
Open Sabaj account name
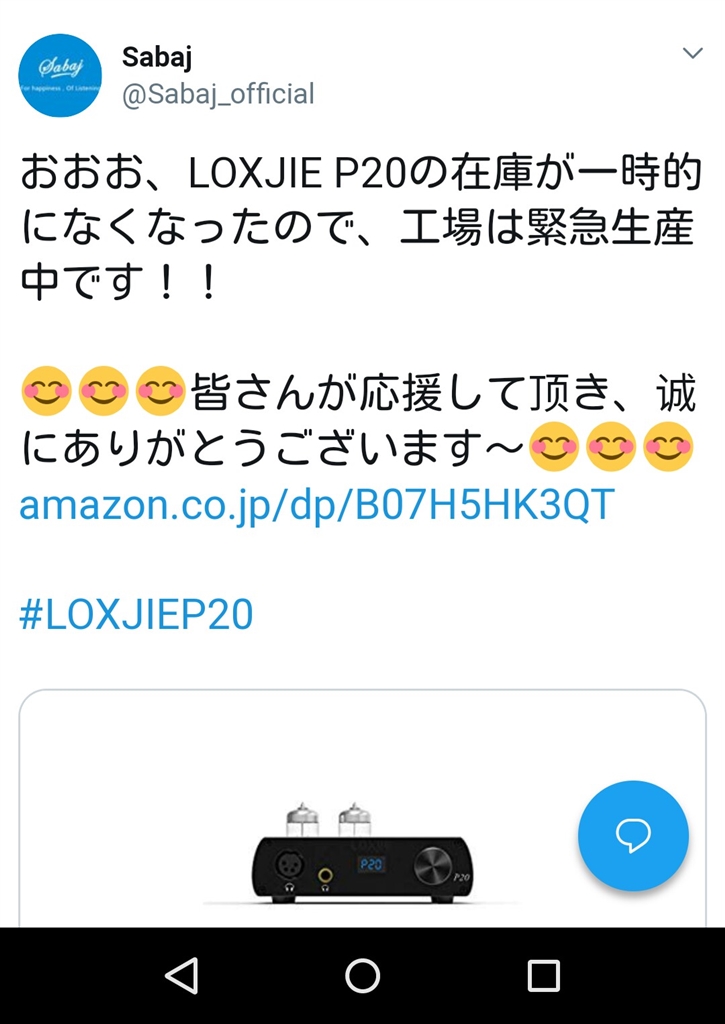(157, 57)
